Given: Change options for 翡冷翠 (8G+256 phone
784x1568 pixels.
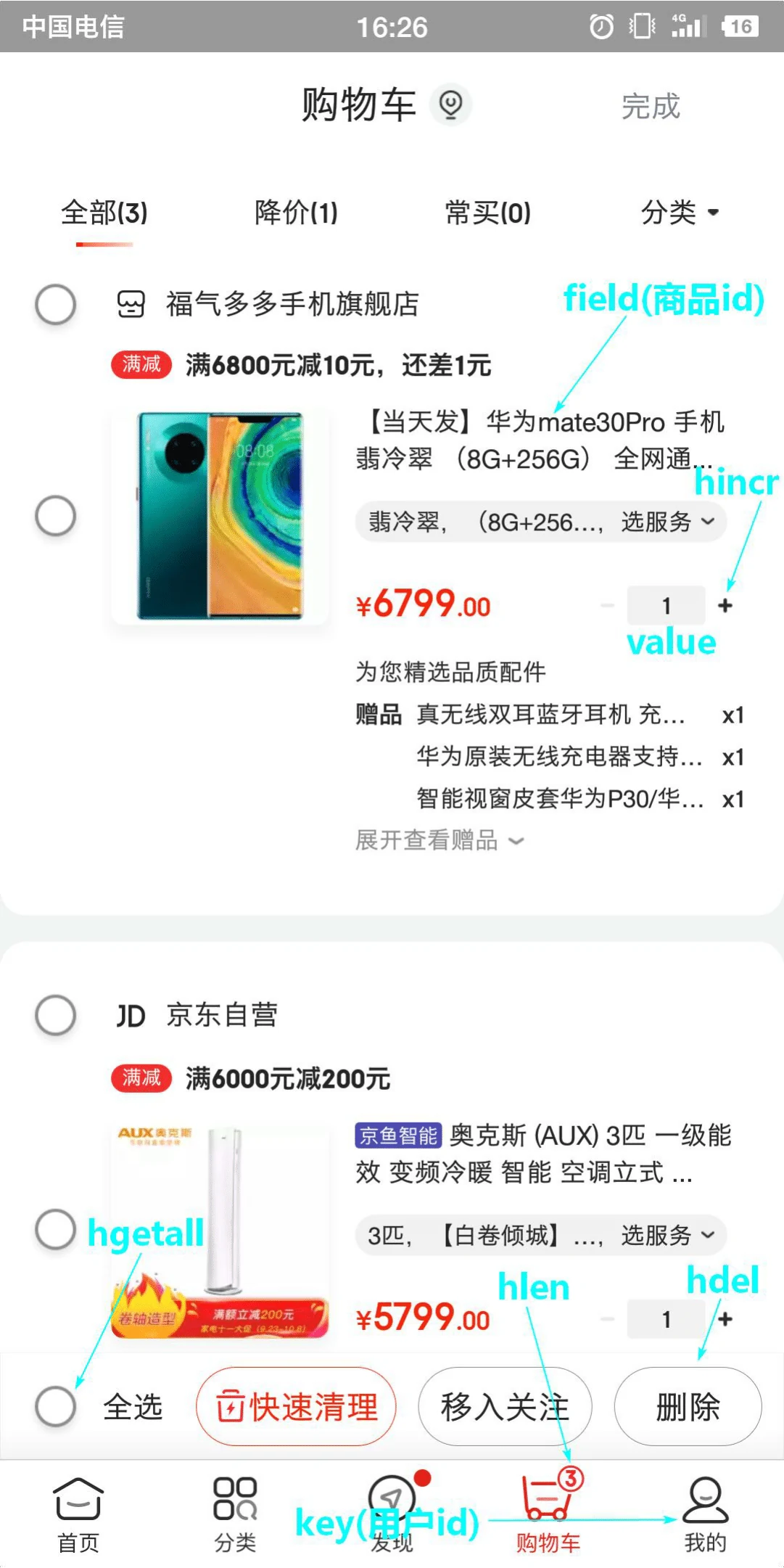Looking at the screenshot, I should (540, 522).
